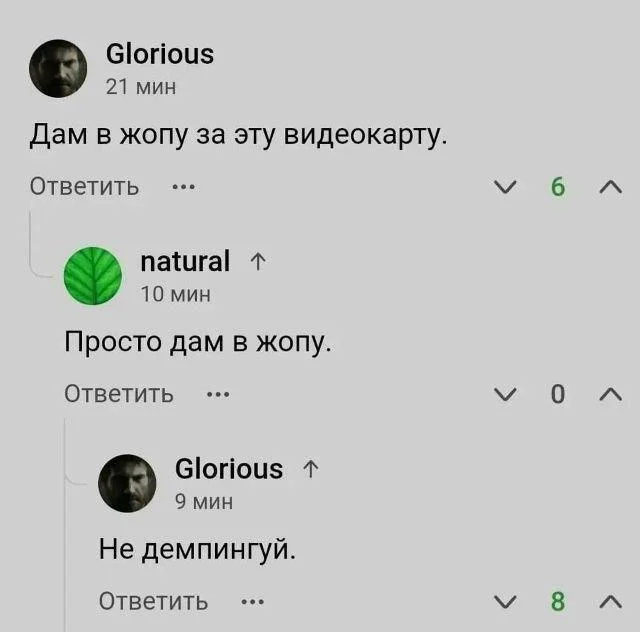Image resolution: width=640 pixels, height=632 pixels.
Task: Go to parent via arrow beside Glorious's reply
Action: [x=310, y=469]
